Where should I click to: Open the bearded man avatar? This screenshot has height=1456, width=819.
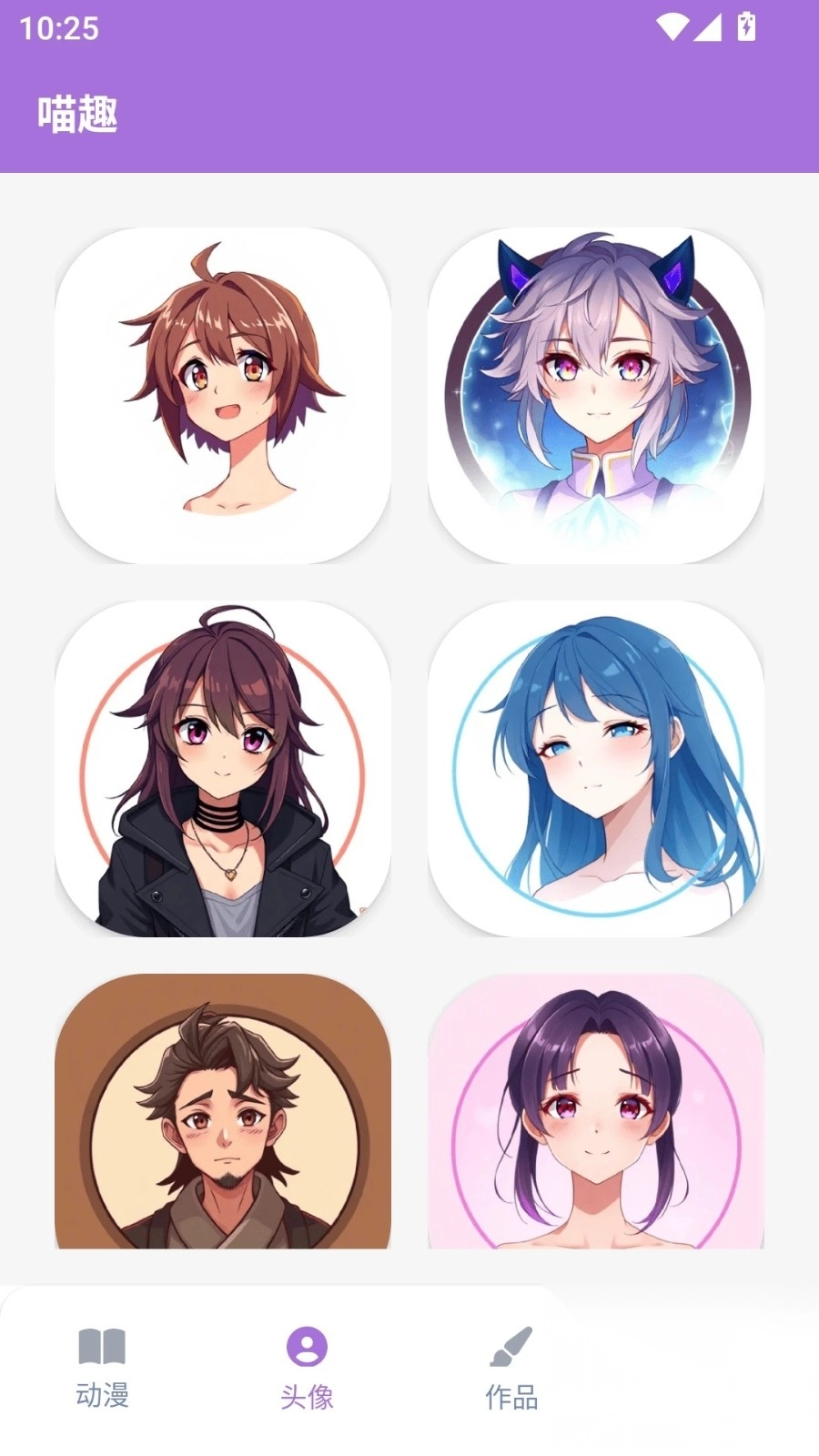pyautogui.click(x=223, y=1112)
